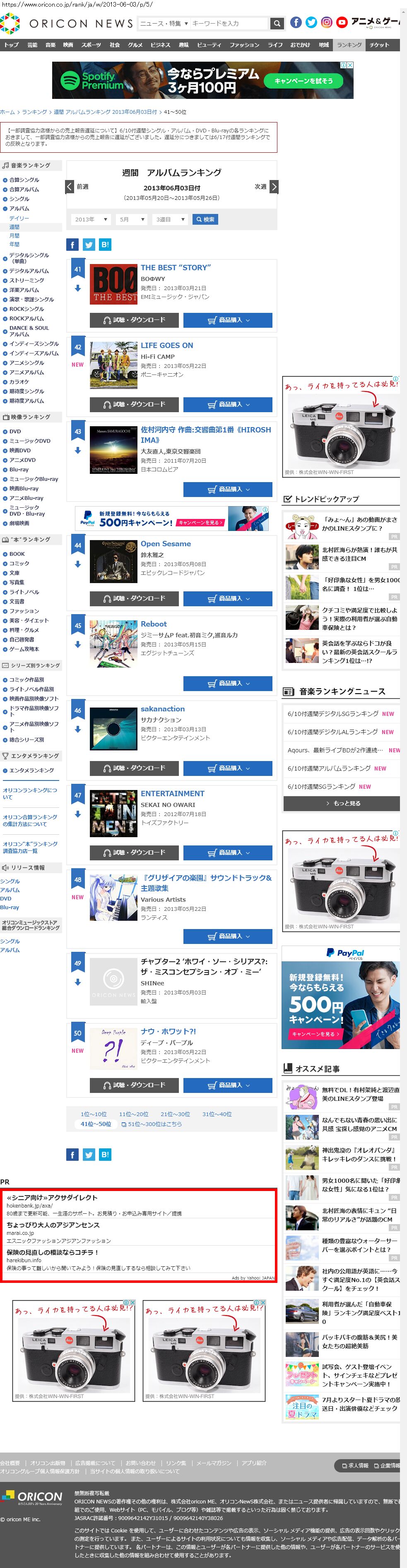Share via the Facebook icon above the ranking list
Image resolution: width=407 pixels, height=1568 pixels.
click(x=72, y=245)
